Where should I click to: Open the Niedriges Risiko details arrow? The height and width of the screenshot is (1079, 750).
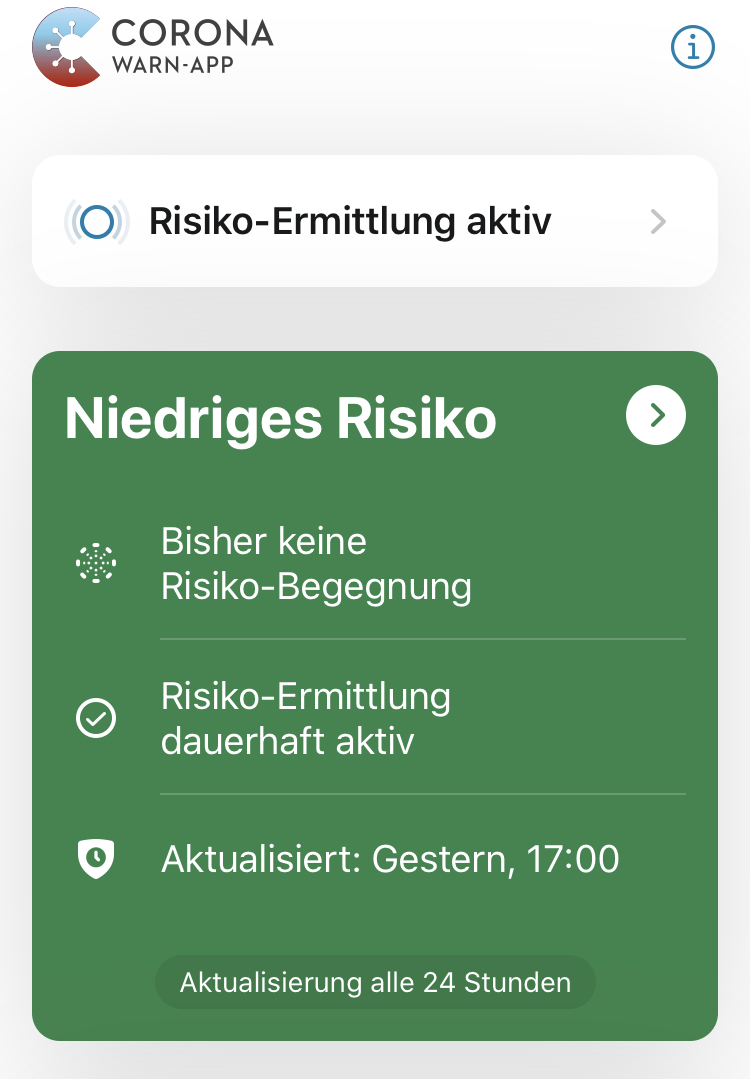(x=656, y=415)
